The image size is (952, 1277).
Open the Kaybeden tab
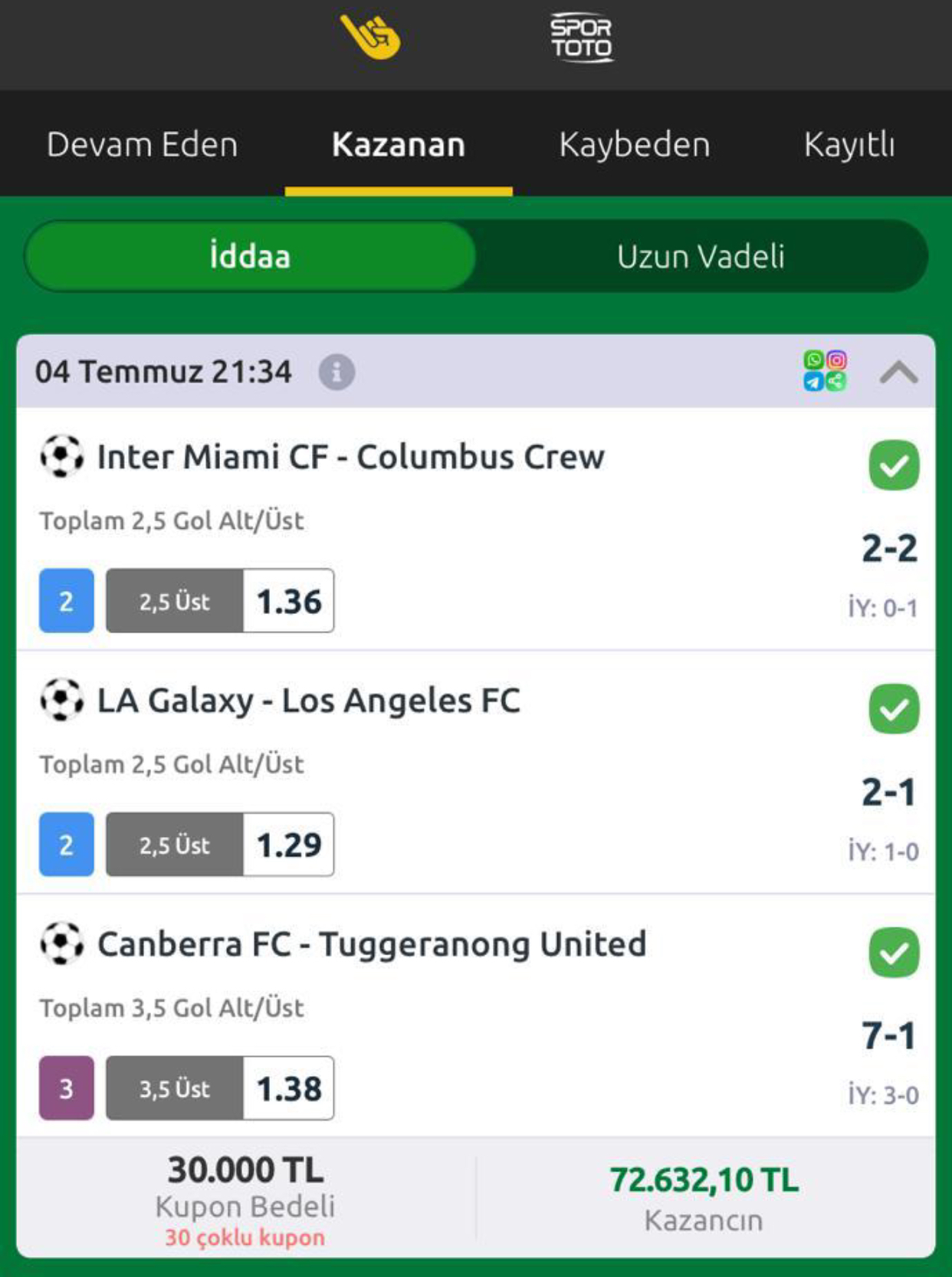click(x=634, y=145)
